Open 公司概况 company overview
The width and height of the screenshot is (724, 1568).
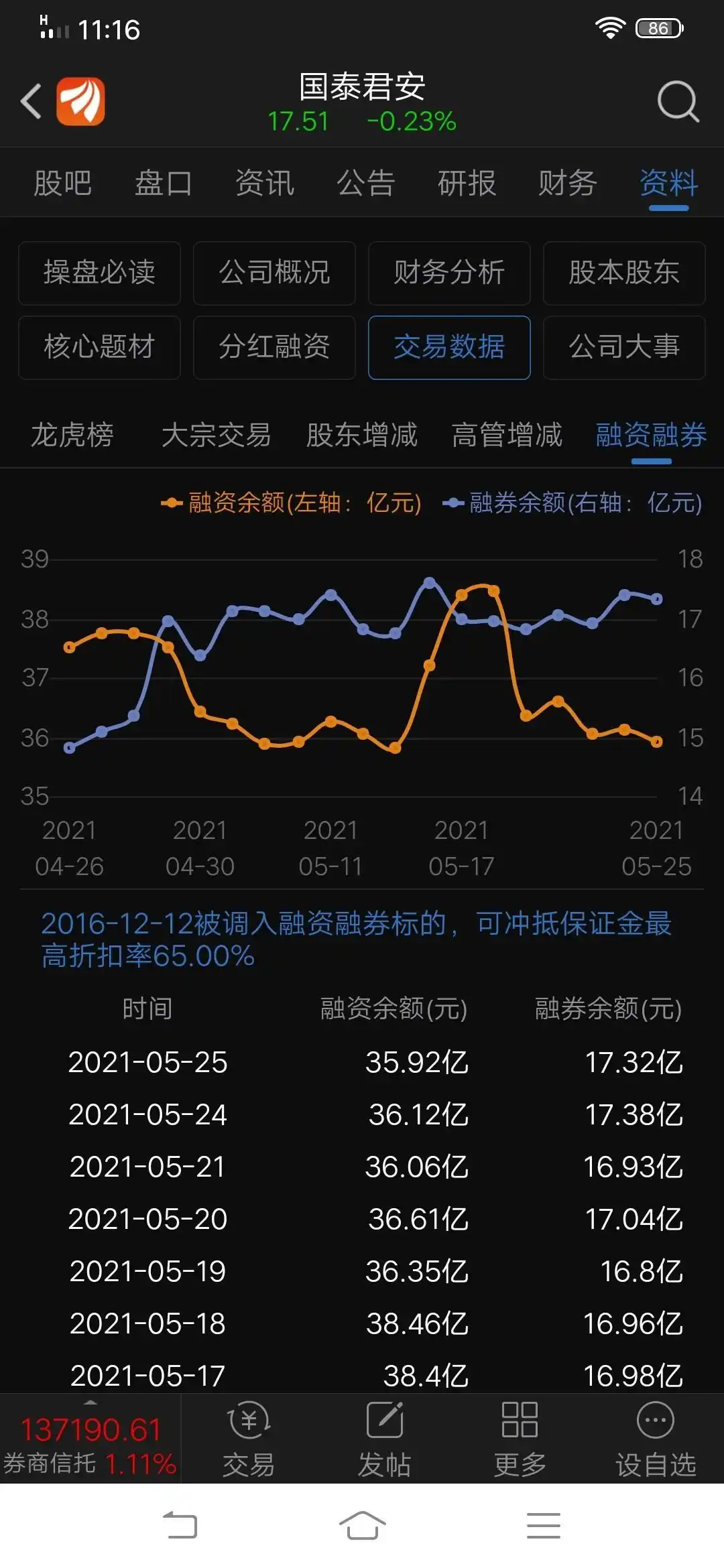click(x=274, y=273)
